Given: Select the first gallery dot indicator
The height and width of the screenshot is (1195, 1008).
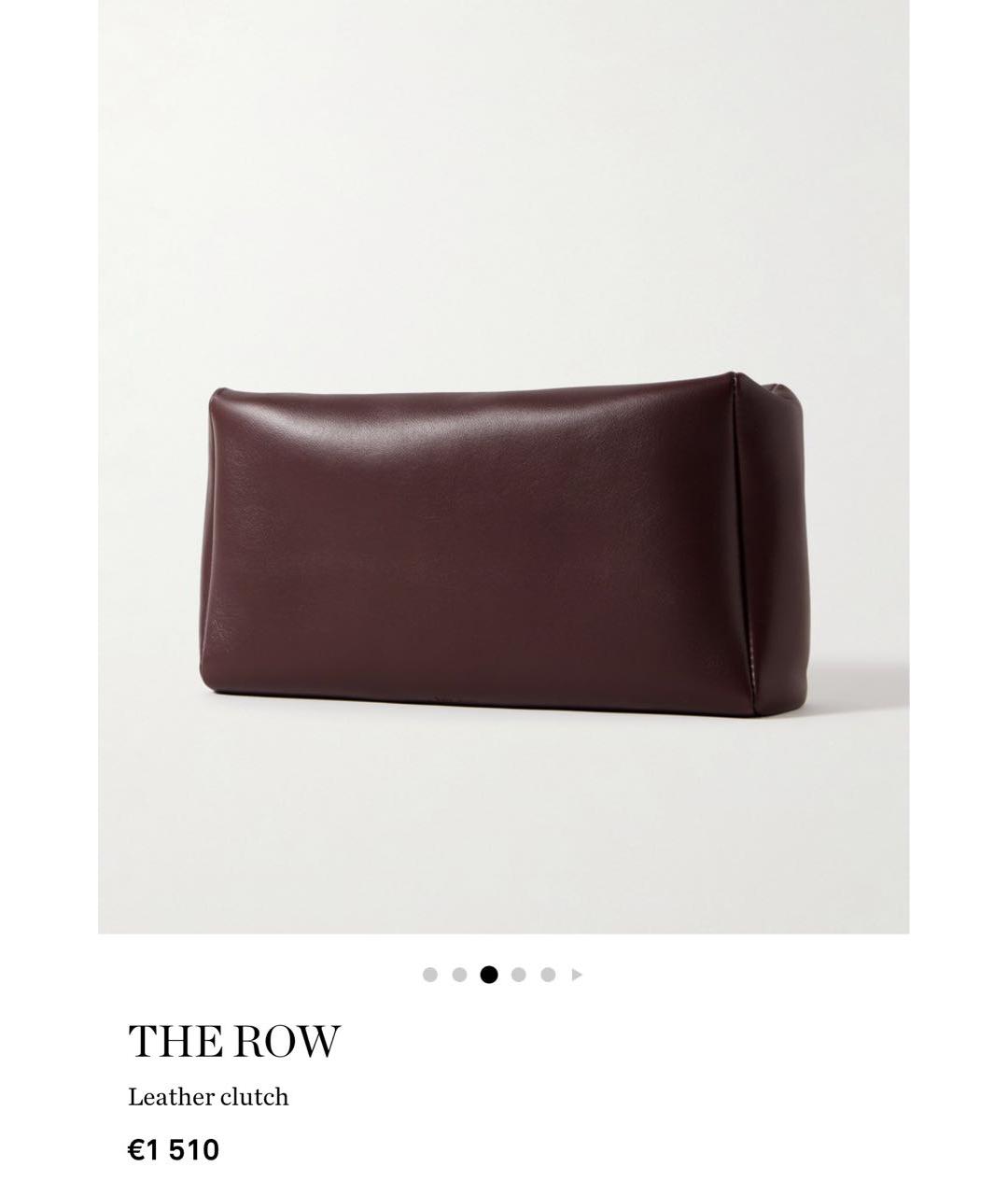Looking at the screenshot, I should pyautogui.click(x=430, y=975).
